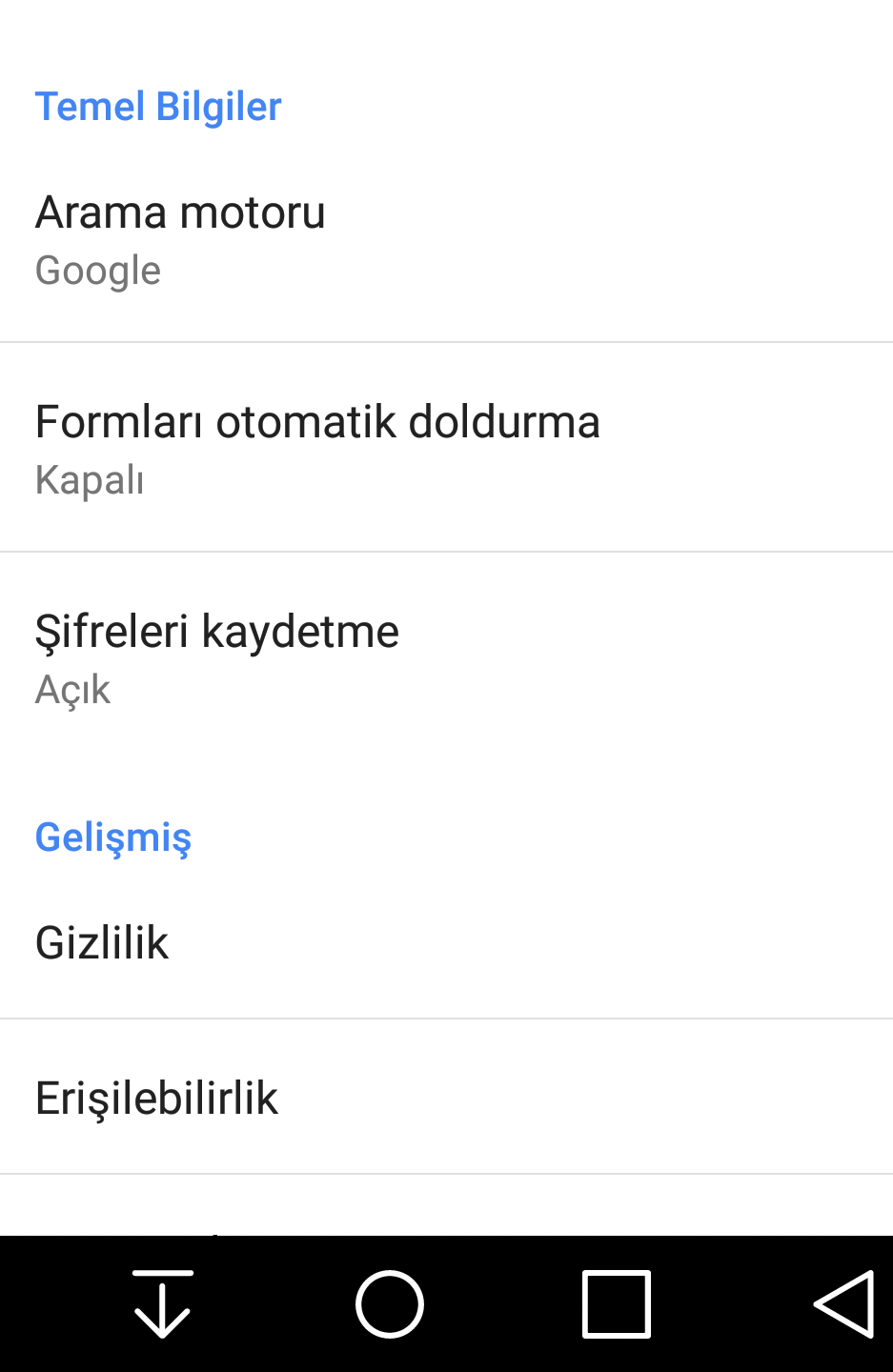Open Şifreleri kaydetme settings
Screen dimensions: 893x1372
[446, 659]
